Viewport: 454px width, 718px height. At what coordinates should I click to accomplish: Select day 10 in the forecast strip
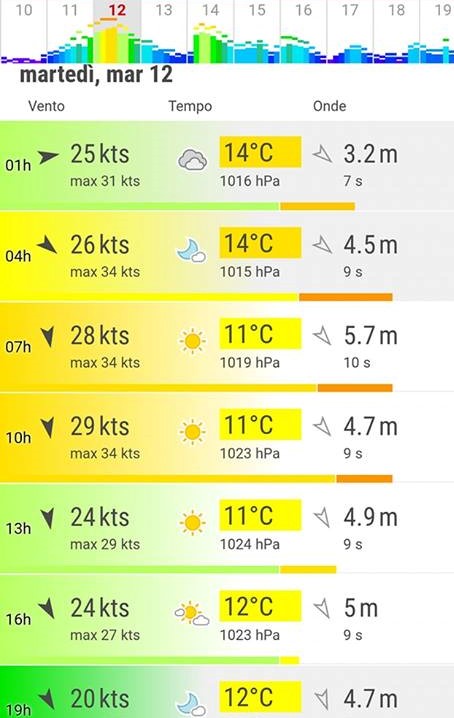[23, 32]
